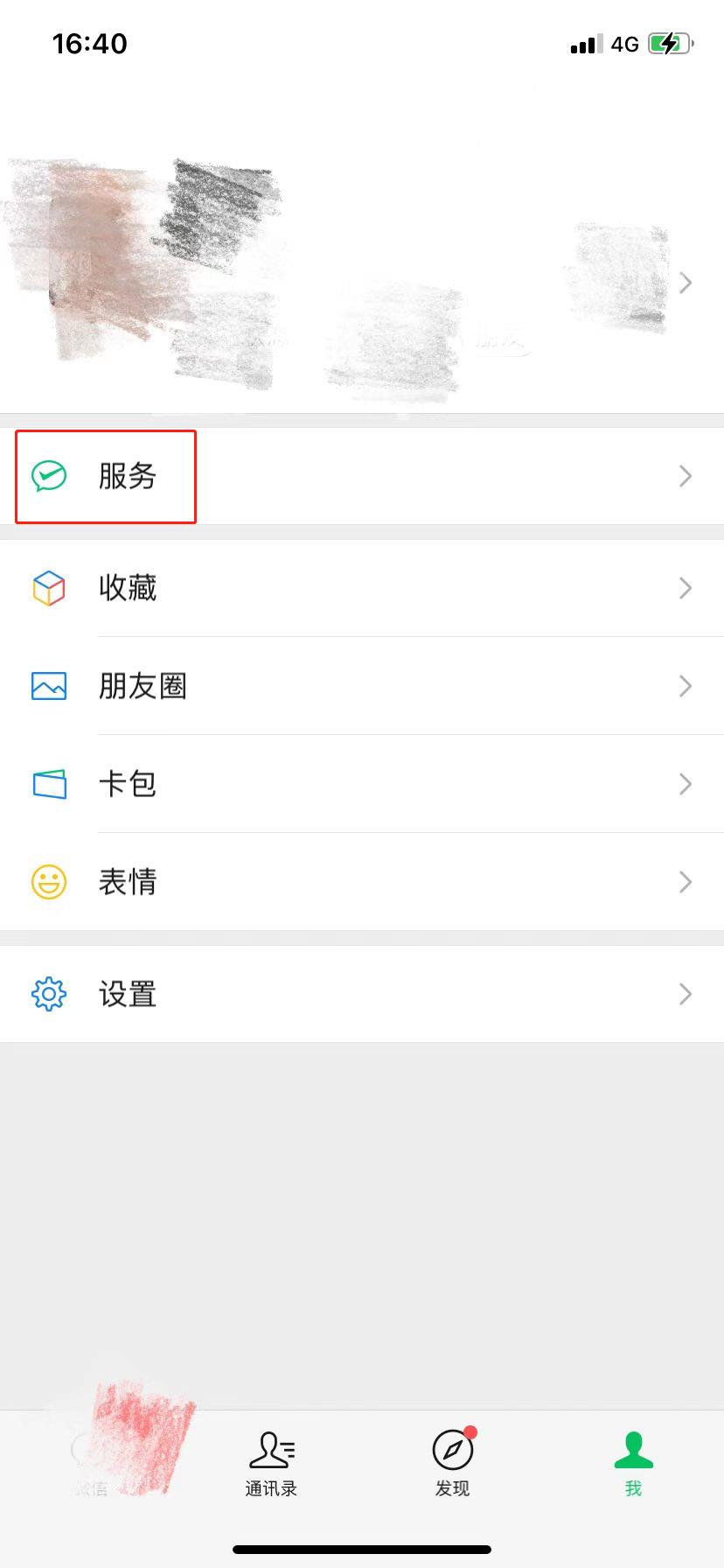Expand the 设置 row chevron arrow

686,994
